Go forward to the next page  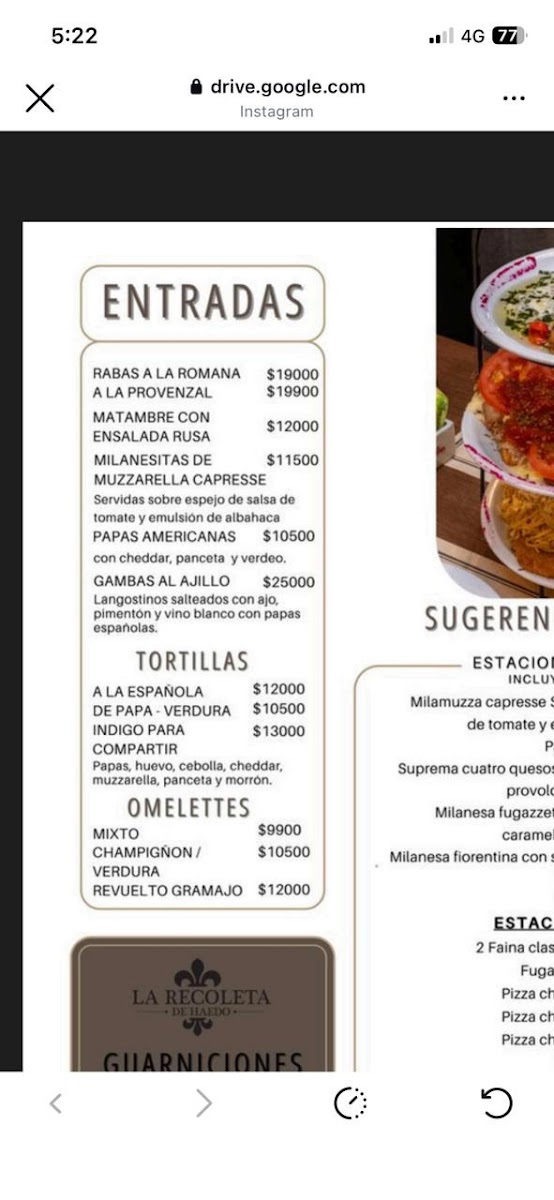204,1103
